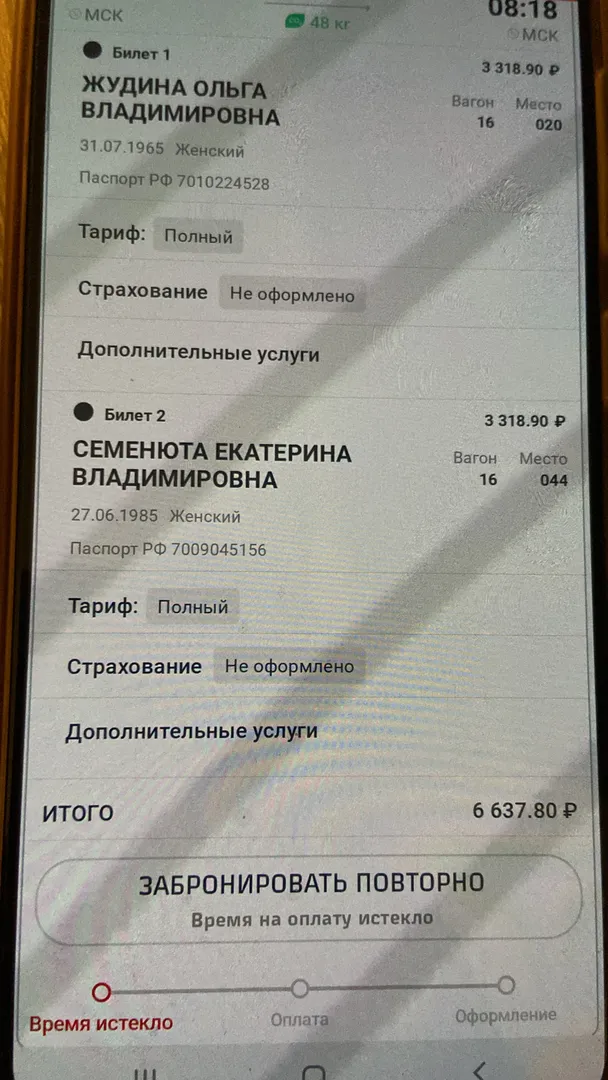Image resolution: width=608 pixels, height=1080 pixels.
Task: Expand Дополнительные услуги for Билет 2
Action: pos(191,731)
